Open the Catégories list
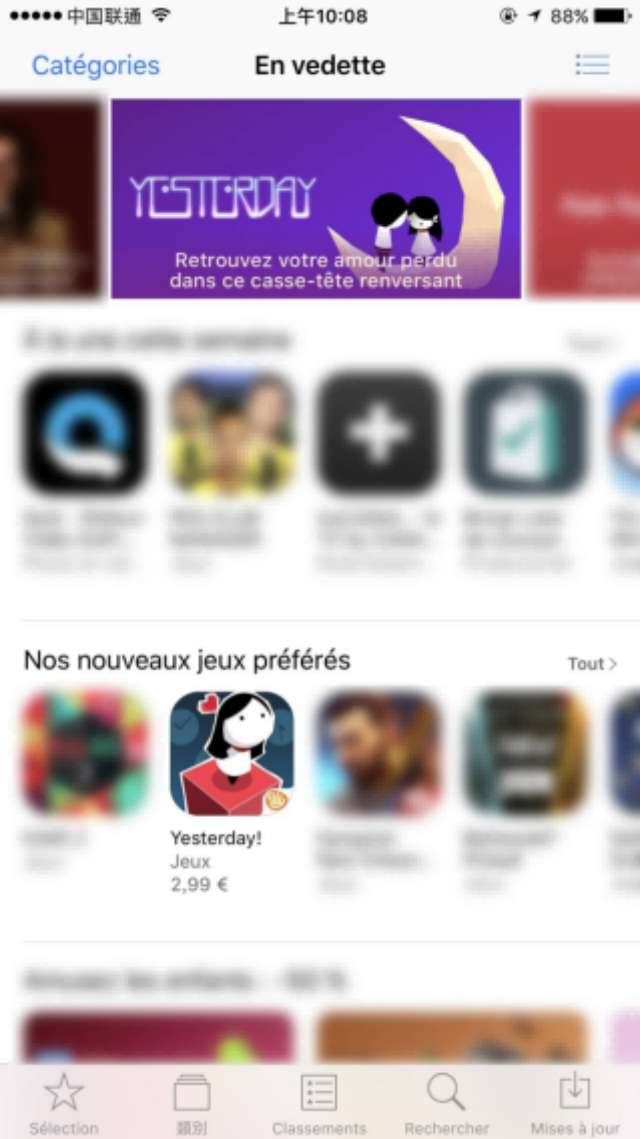Viewport: 640px width, 1139px height. 95,66
